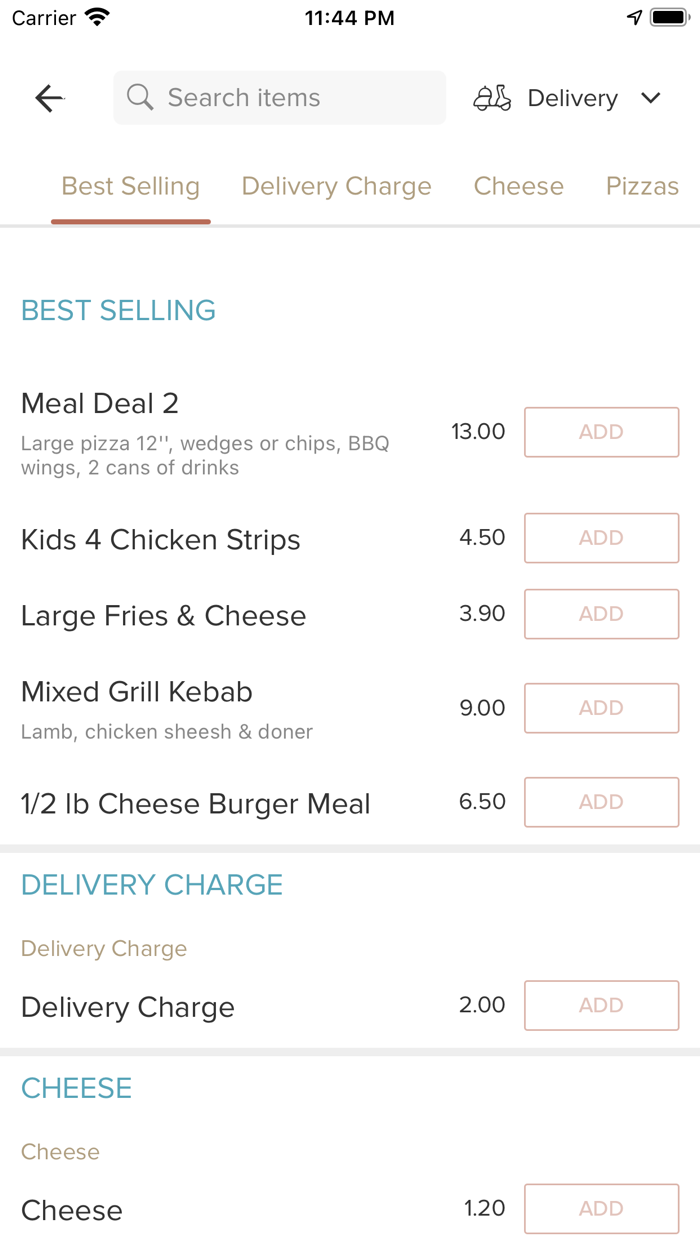Open the Cheese tab
Image resolution: width=700 pixels, height=1244 pixels.
tap(519, 187)
